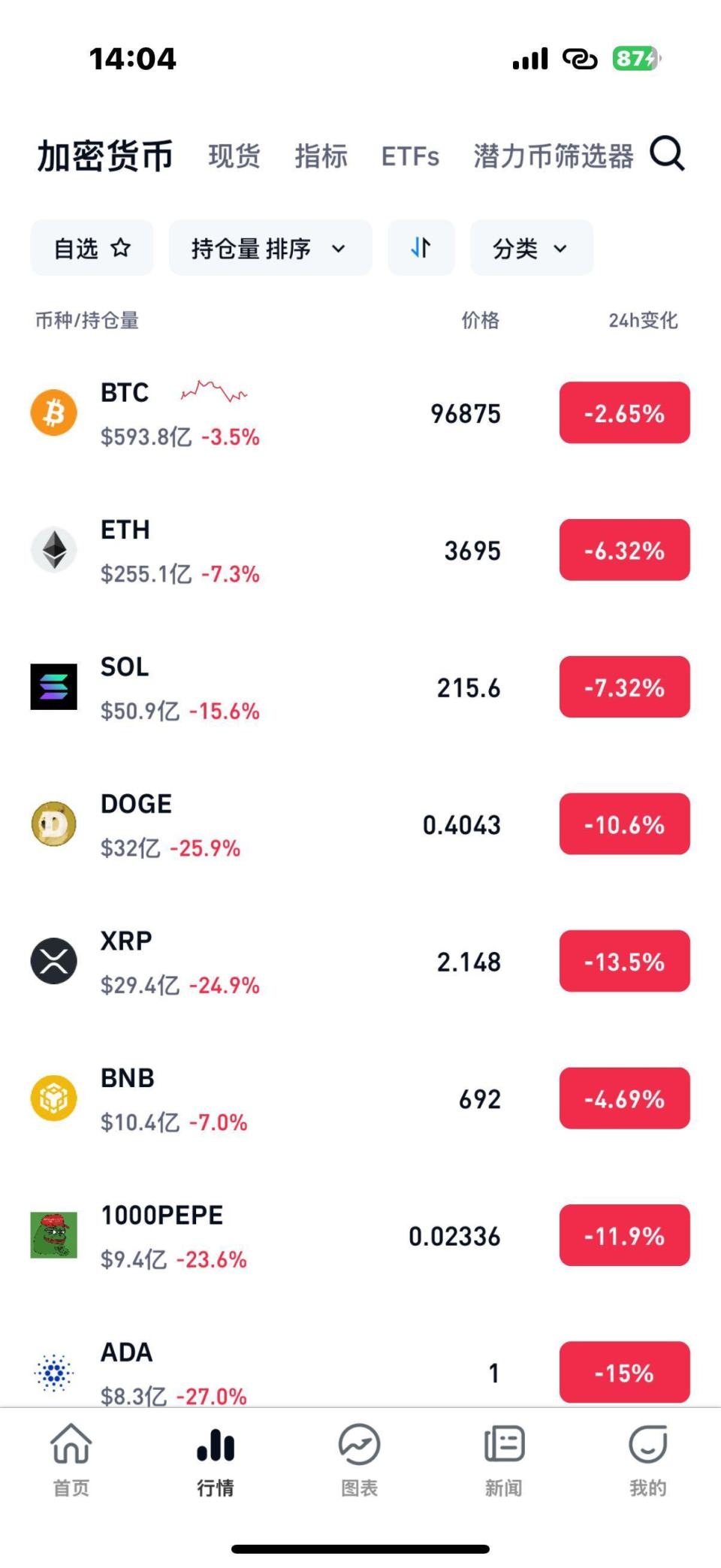Open the search magnifier icon
Screen dimensions: 721x1568
(x=667, y=155)
